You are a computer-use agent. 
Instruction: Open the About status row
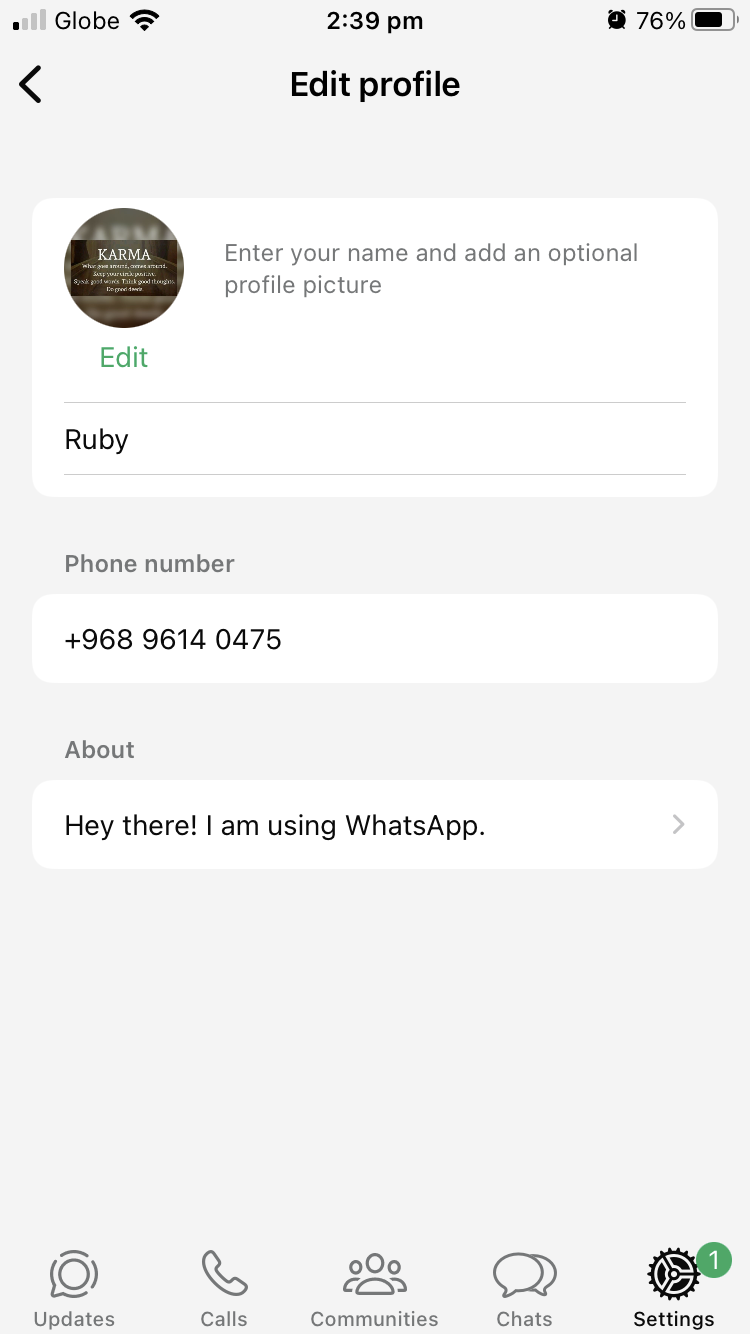click(x=375, y=825)
